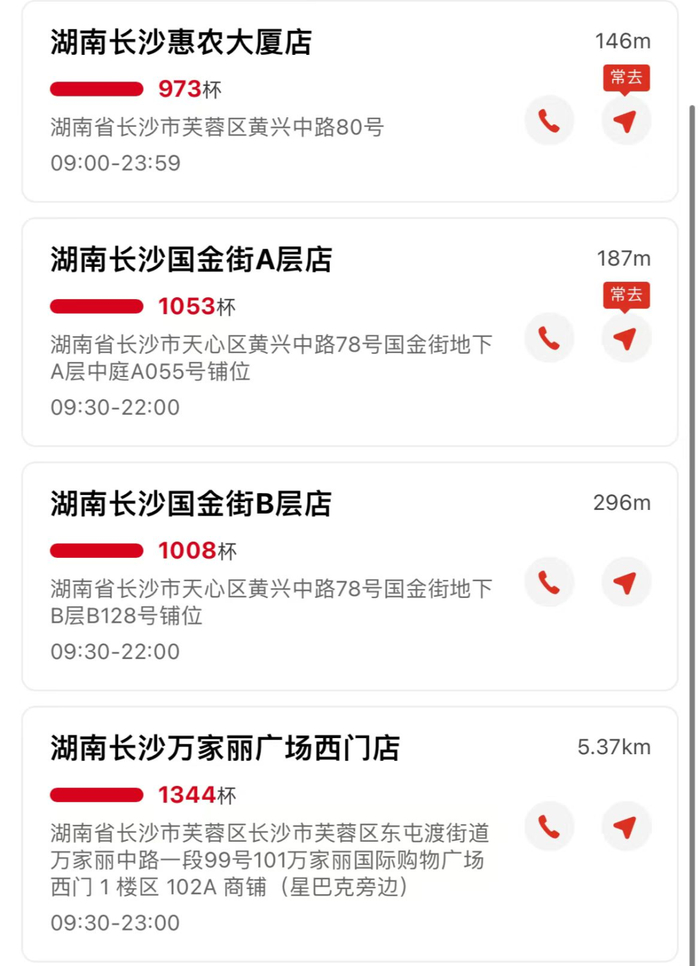700x966 pixels.
Task: Call the 湖南长沙国金街A层店 store
Action: [549, 338]
